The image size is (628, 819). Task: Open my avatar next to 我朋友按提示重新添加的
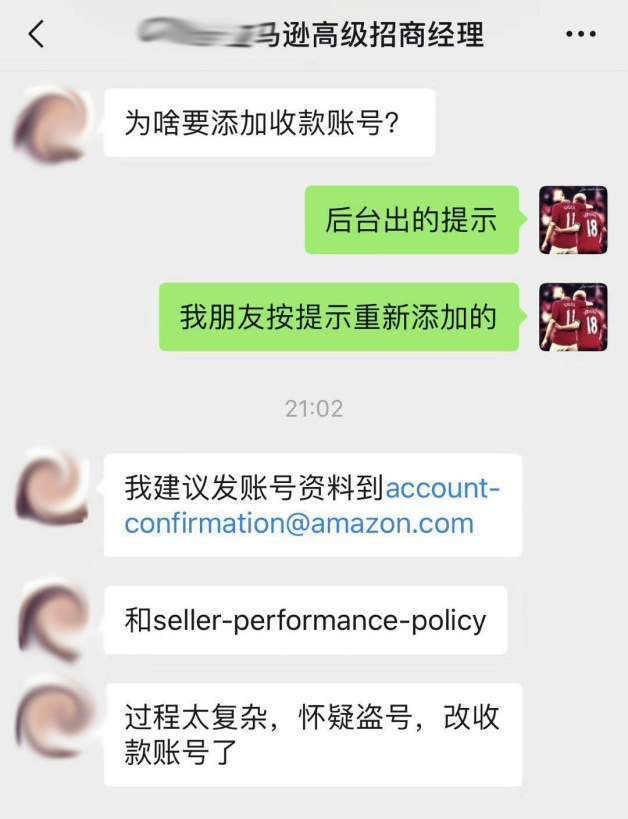[x=573, y=316]
